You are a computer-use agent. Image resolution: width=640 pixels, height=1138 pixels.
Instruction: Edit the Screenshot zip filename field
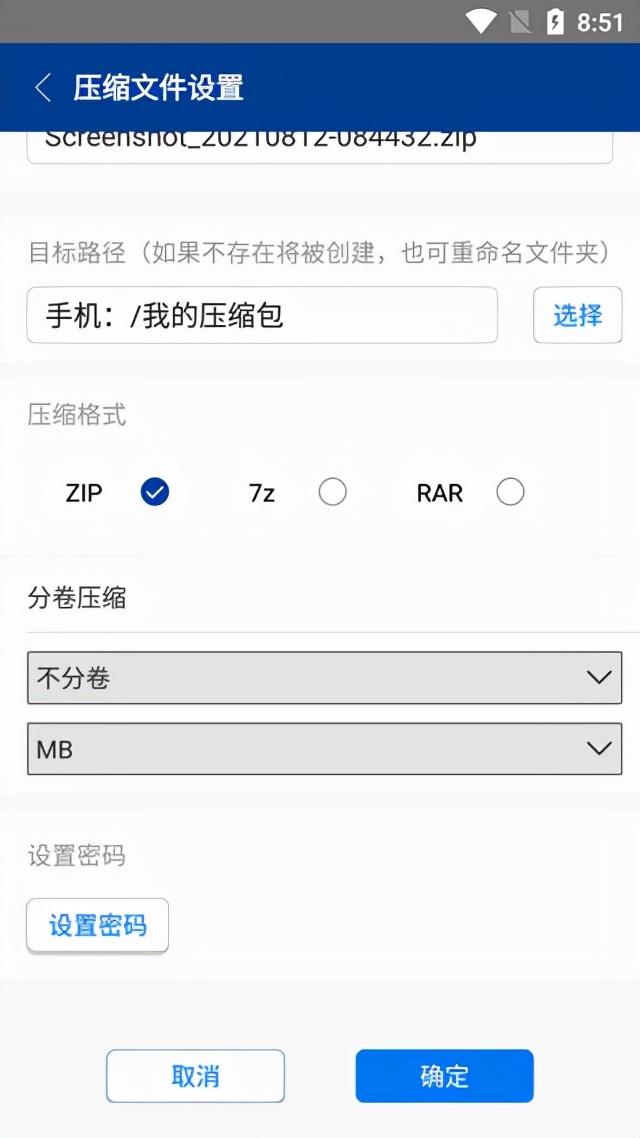point(318,144)
